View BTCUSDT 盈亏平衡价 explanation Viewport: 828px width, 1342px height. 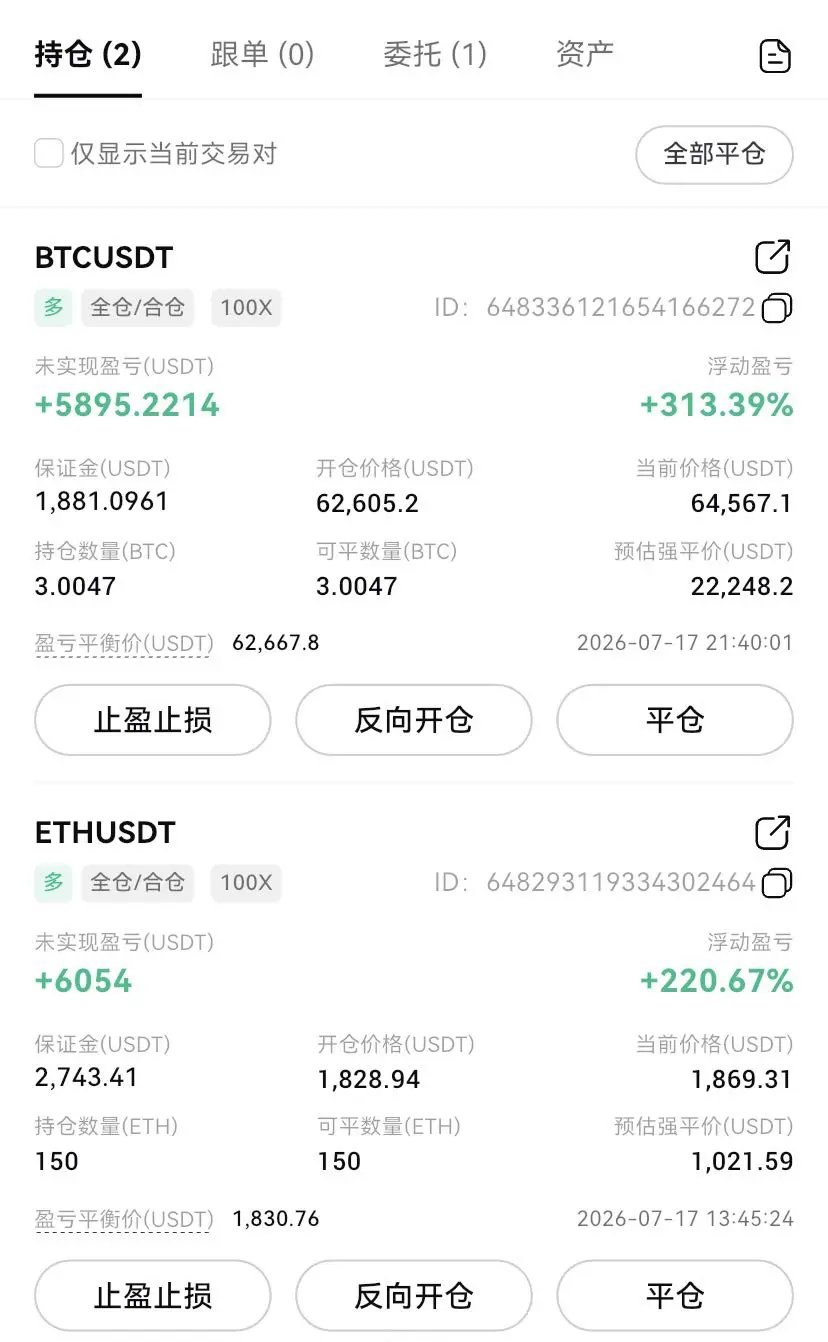tap(124, 643)
